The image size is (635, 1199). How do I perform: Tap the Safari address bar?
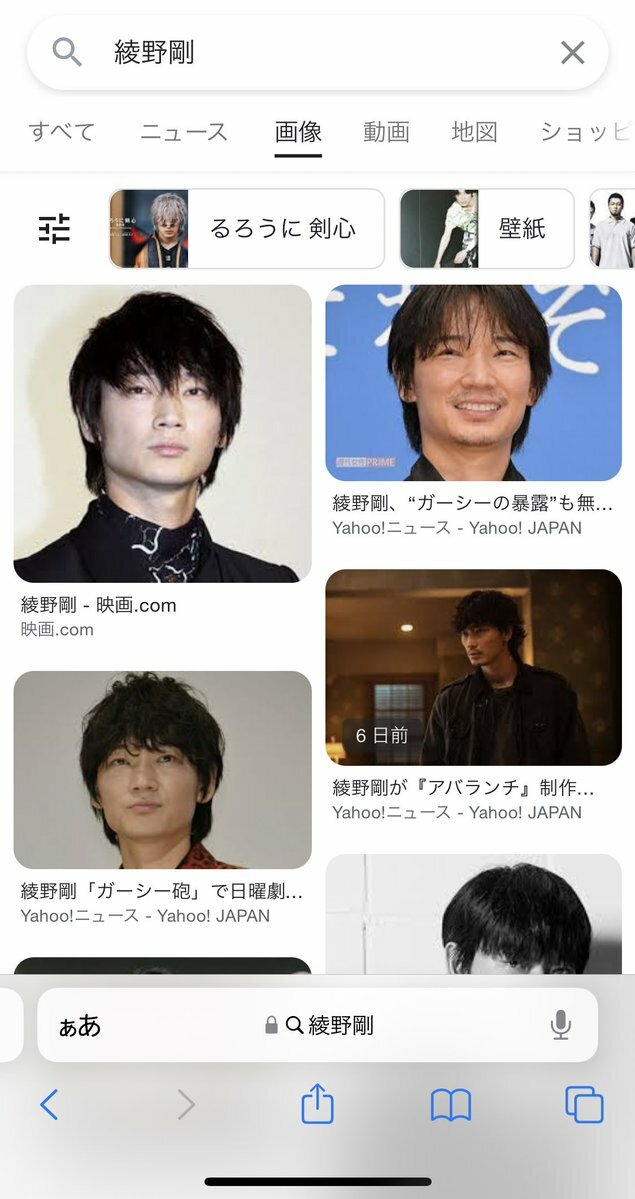pos(320,1025)
